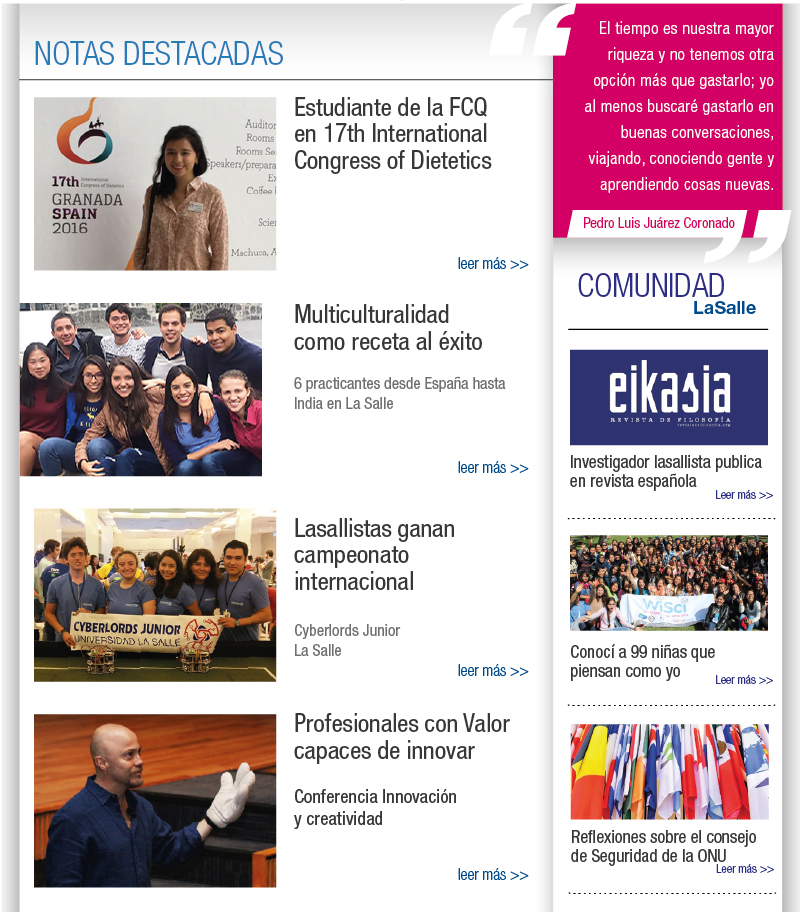The height and width of the screenshot is (912, 800).
Task: Open the international flags image tile
Action: 669,772
